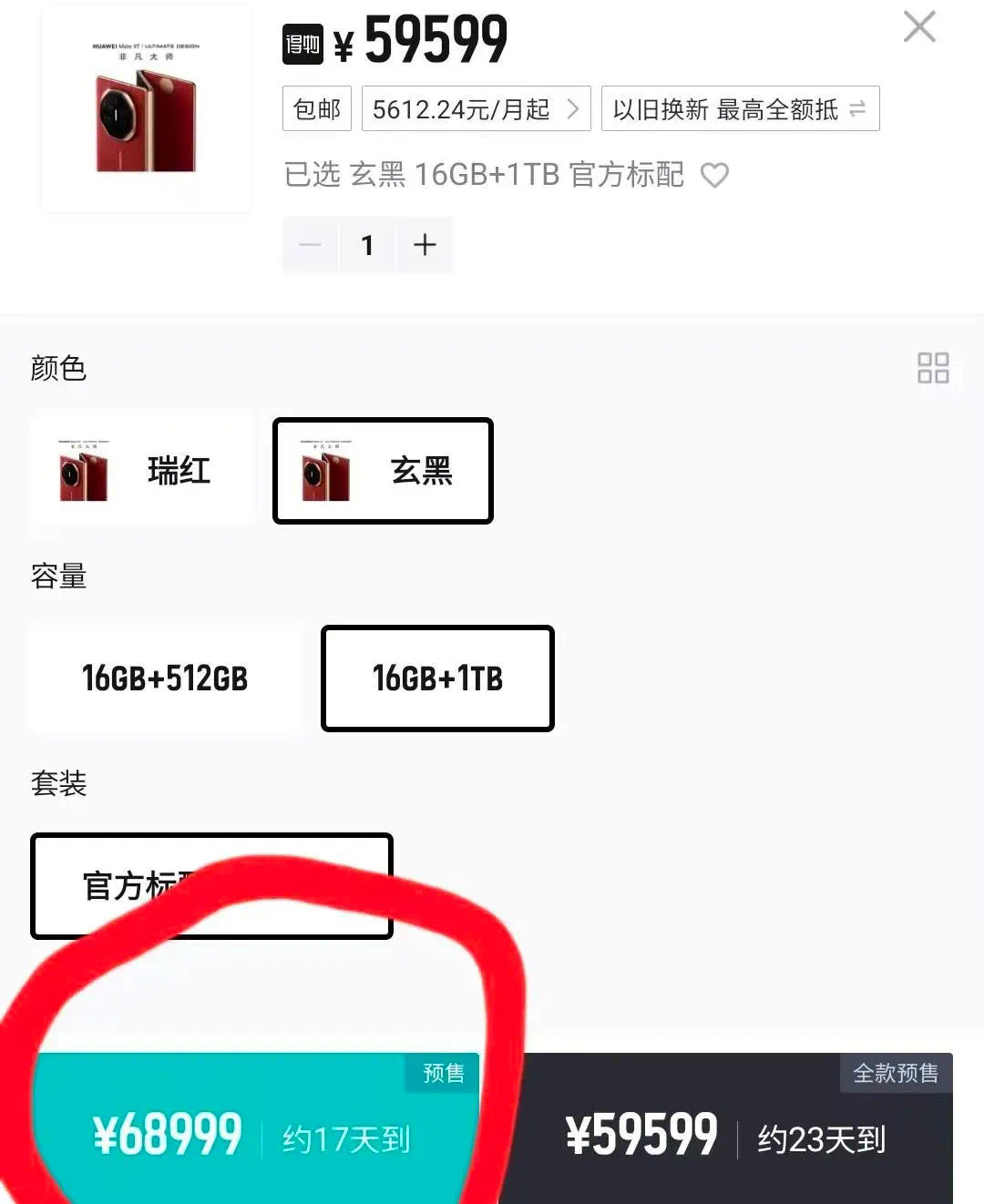Increase quantity with the plus button
The image size is (984, 1204).
pyautogui.click(x=425, y=245)
